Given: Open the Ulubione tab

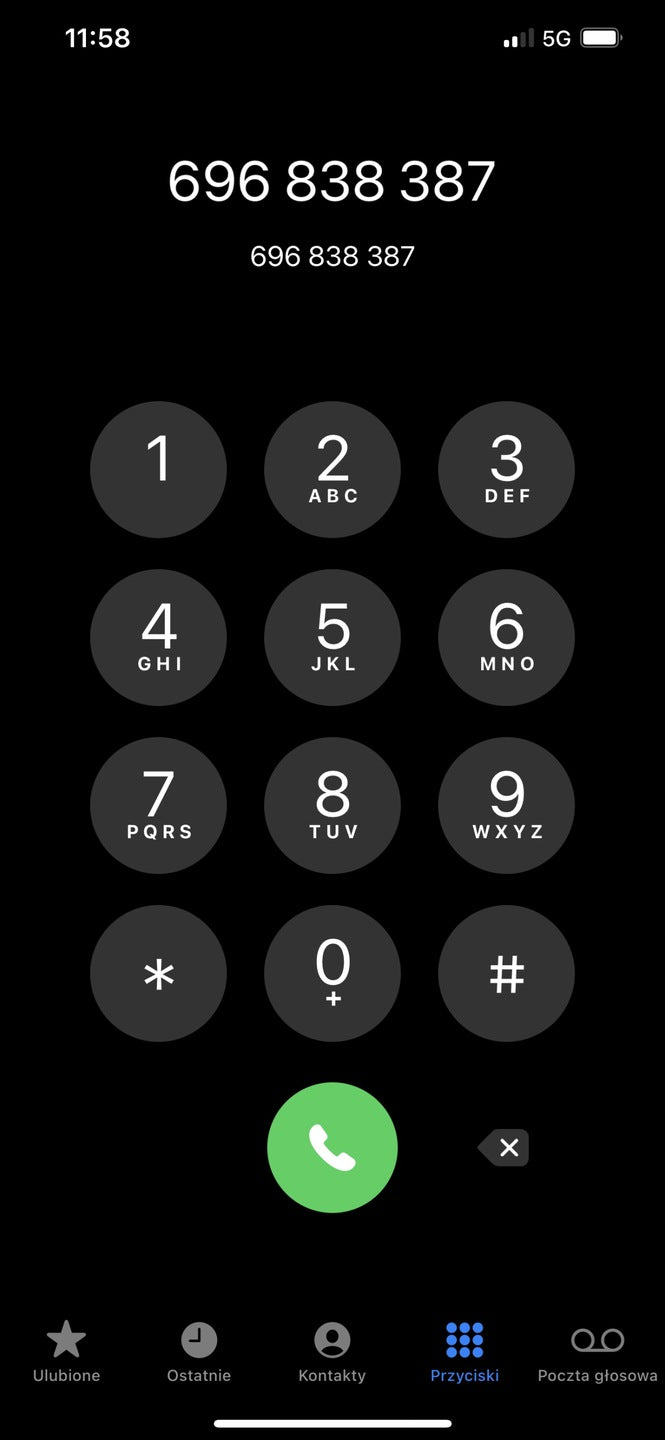Looking at the screenshot, I should coord(66,1352).
